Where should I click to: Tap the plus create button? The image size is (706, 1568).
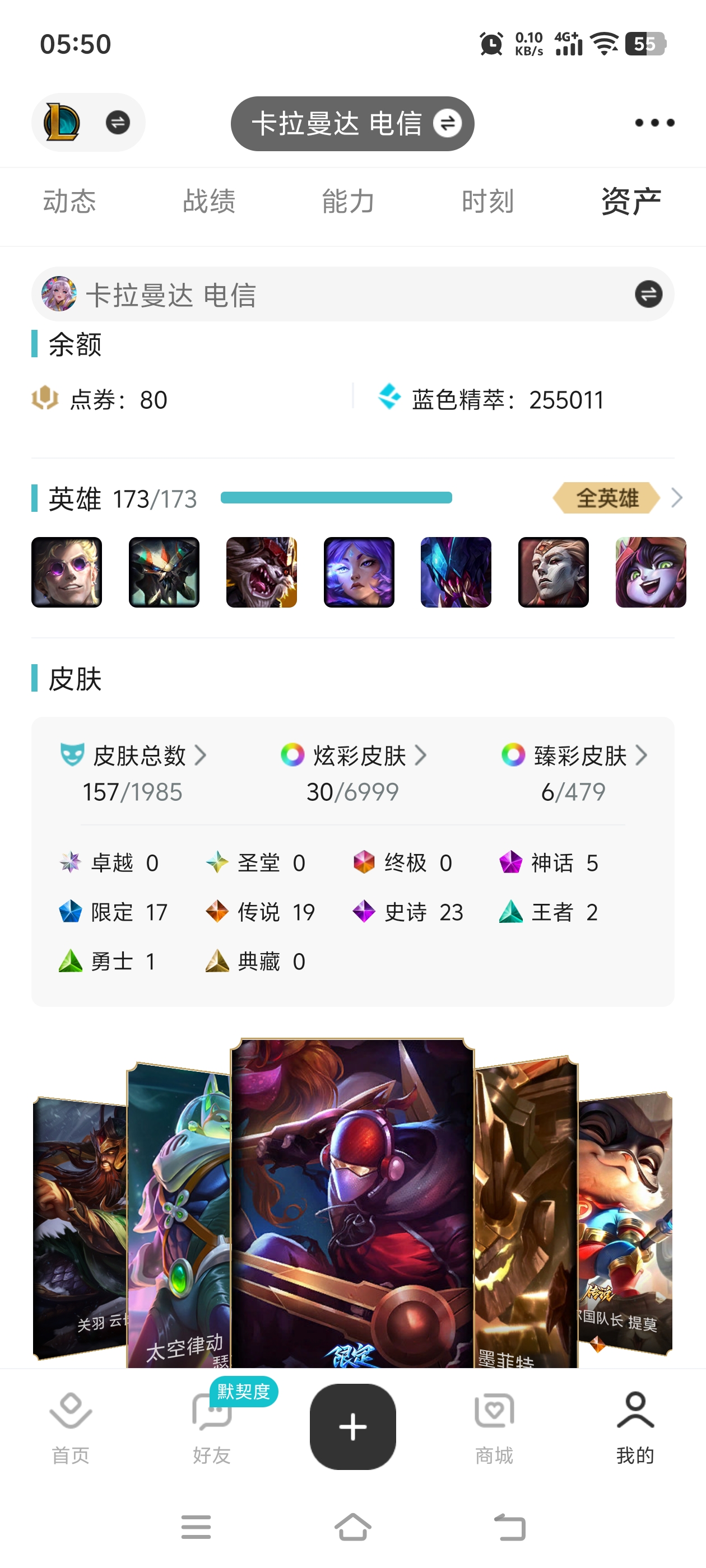(352, 1427)
